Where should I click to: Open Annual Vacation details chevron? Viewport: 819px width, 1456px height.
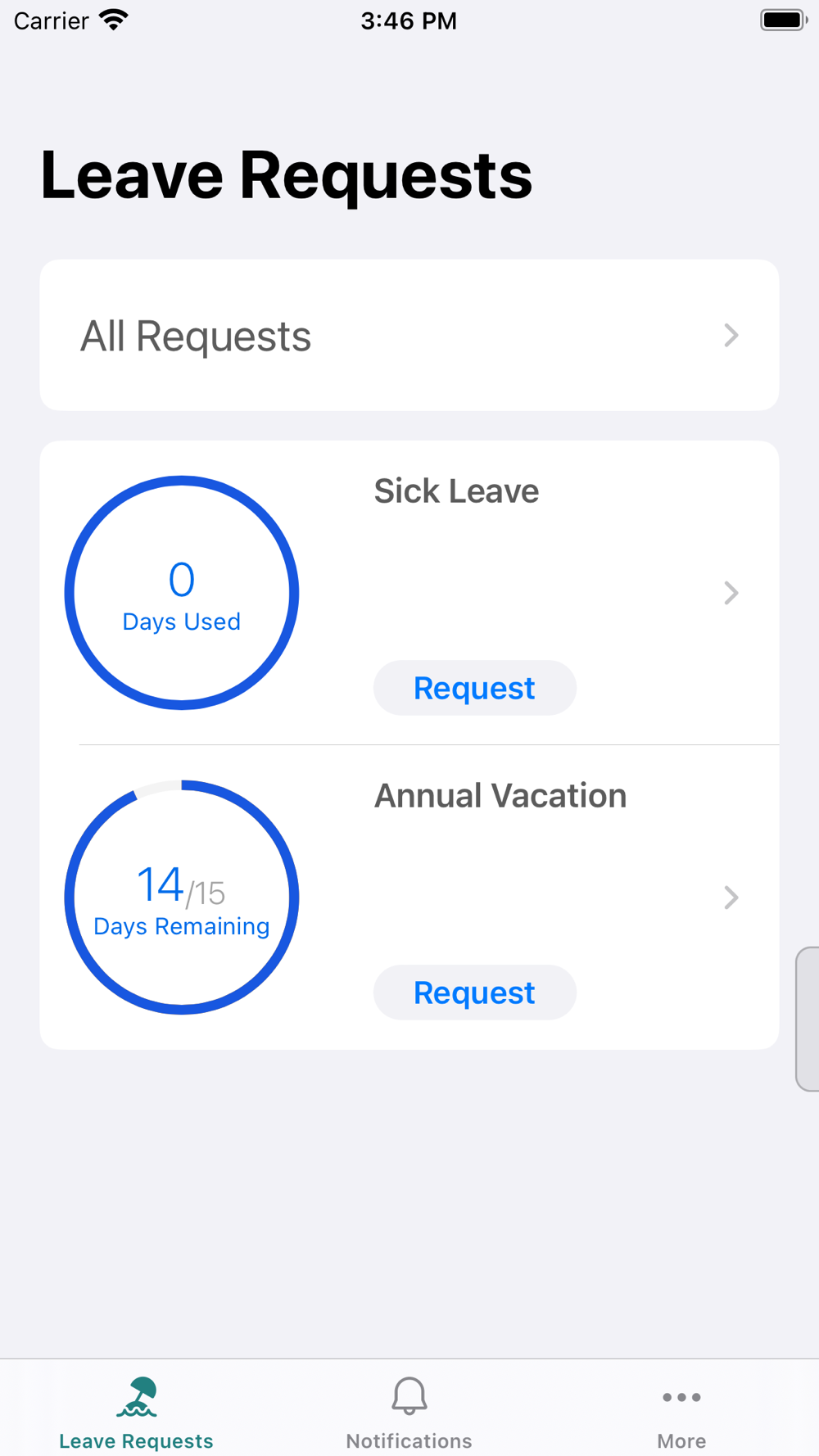pyautogui.click(x=731, y=898)
